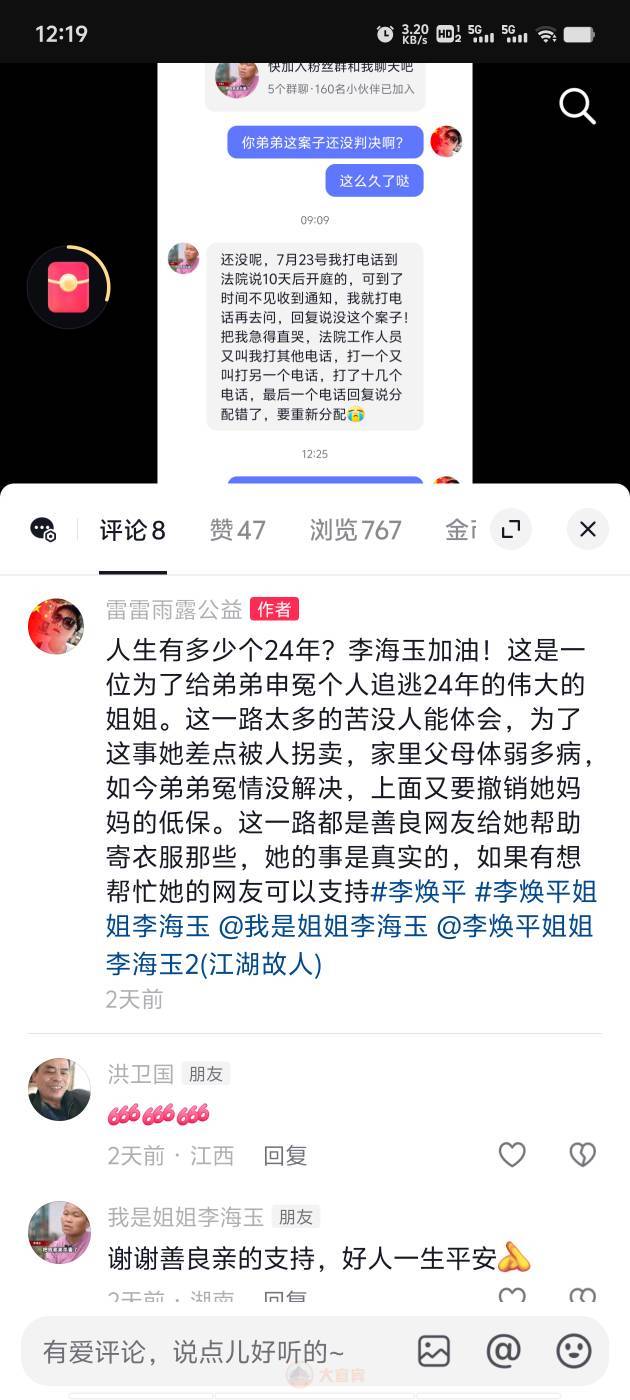
Task: Switch to the 浏览 767 tab
Action: 355,530
